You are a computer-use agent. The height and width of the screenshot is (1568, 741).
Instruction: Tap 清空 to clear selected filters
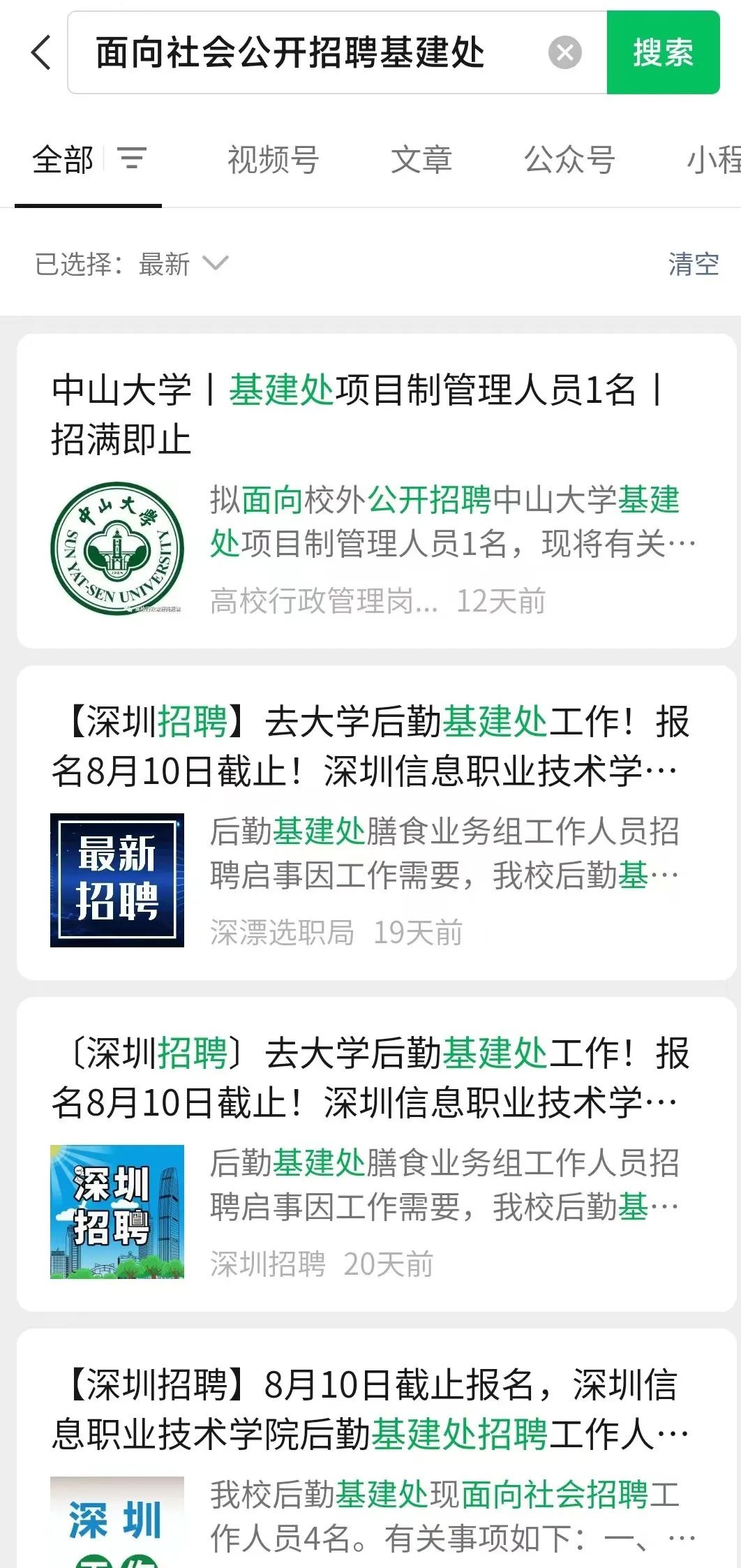tap(694, 264)
